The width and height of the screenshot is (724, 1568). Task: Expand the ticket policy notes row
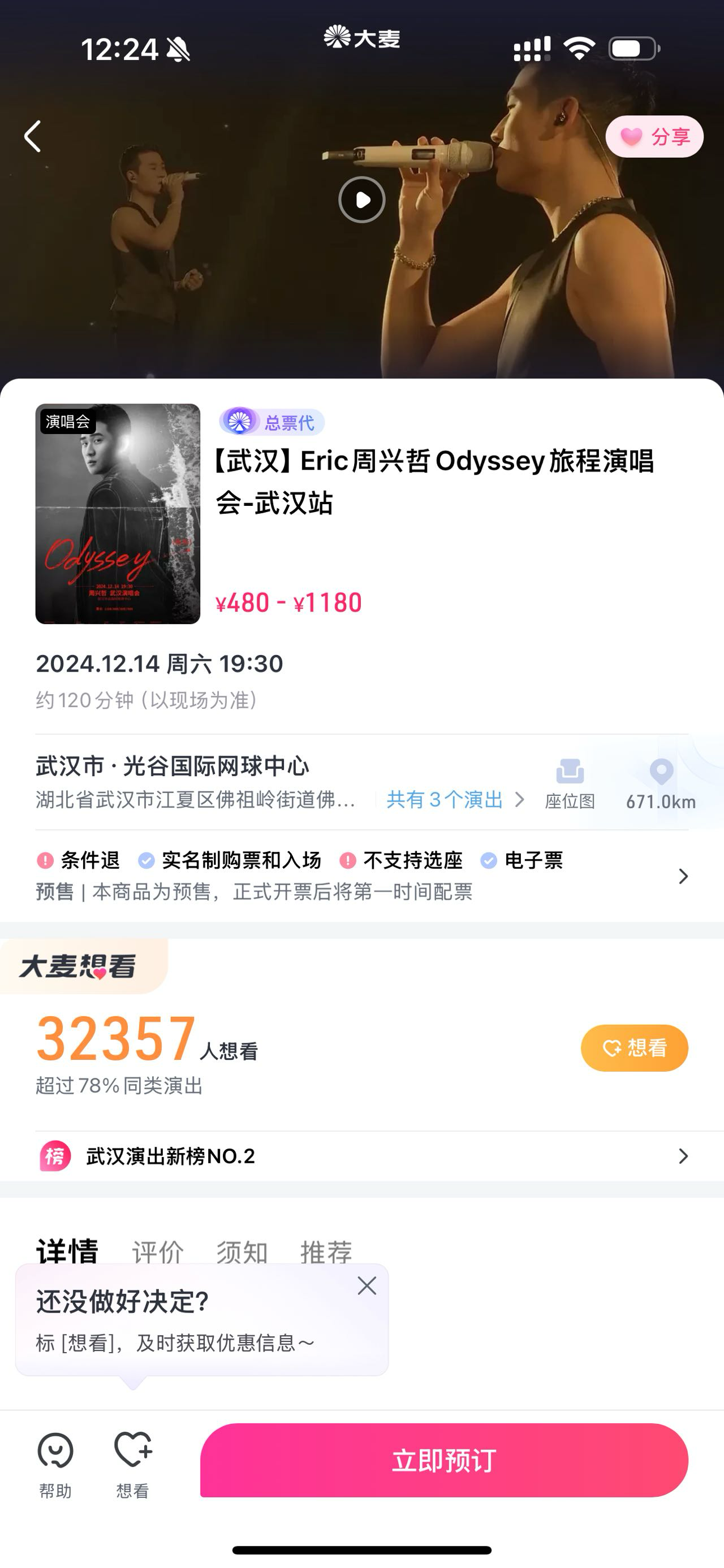point(682,876)
